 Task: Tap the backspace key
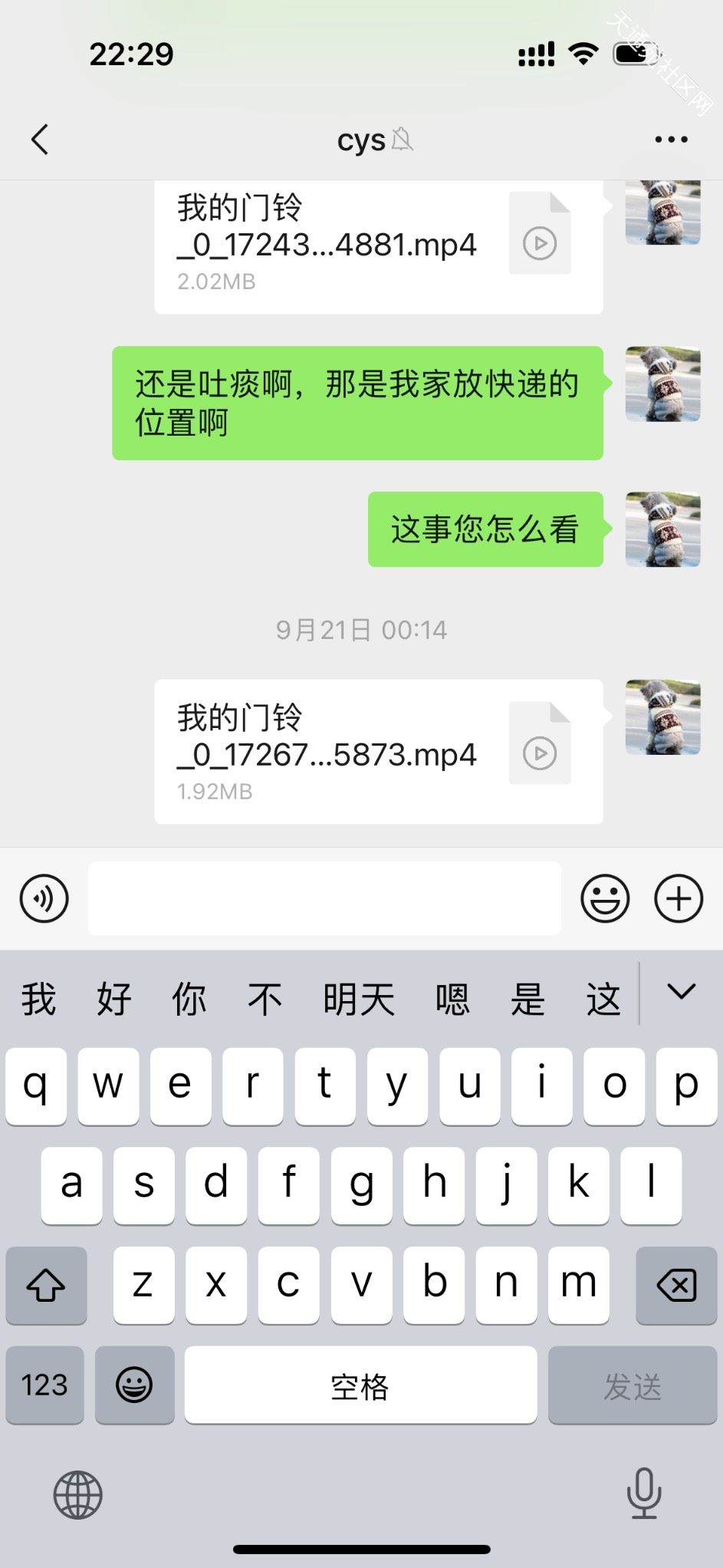(676, 1285)
